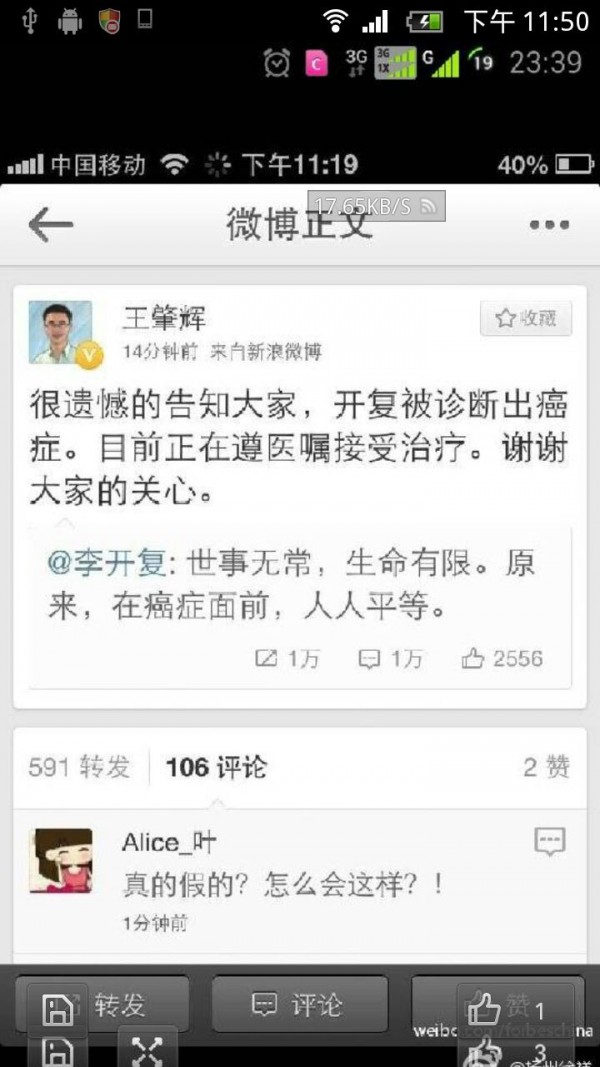Image resolution: width=600 pixels, height=1067 pixels.
Task: Tap the 收藏 favorite button
Action: tap(526, 319)
